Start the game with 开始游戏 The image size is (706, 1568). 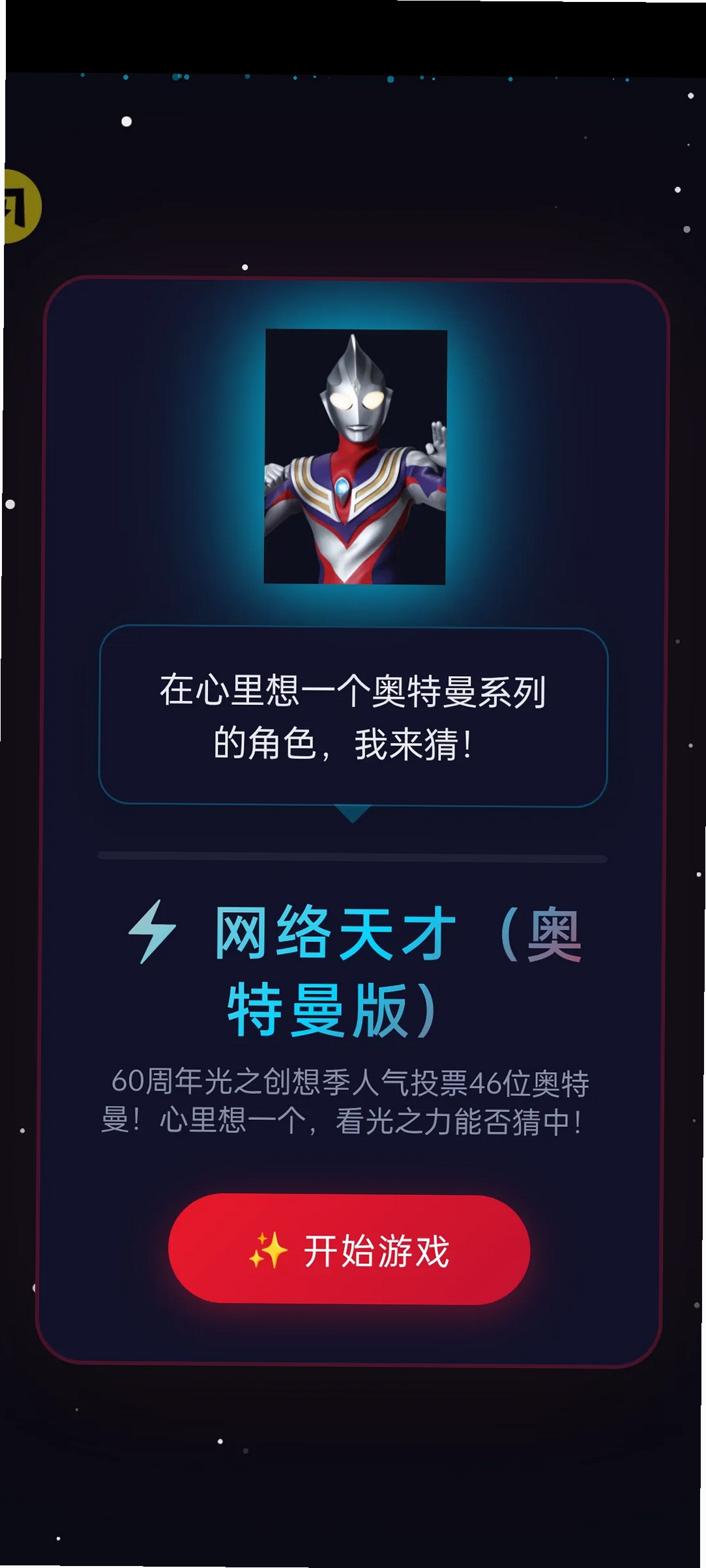(x=349, y=1249)
